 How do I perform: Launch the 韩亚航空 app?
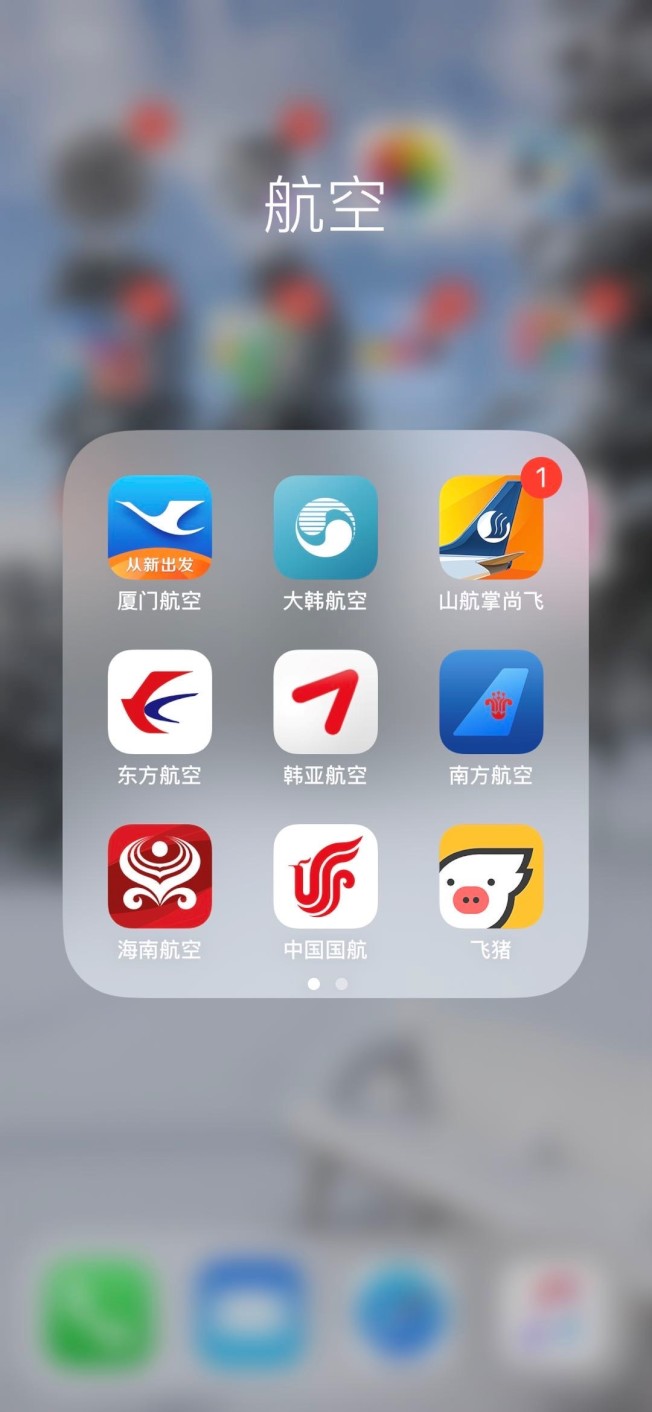(325, 701)
